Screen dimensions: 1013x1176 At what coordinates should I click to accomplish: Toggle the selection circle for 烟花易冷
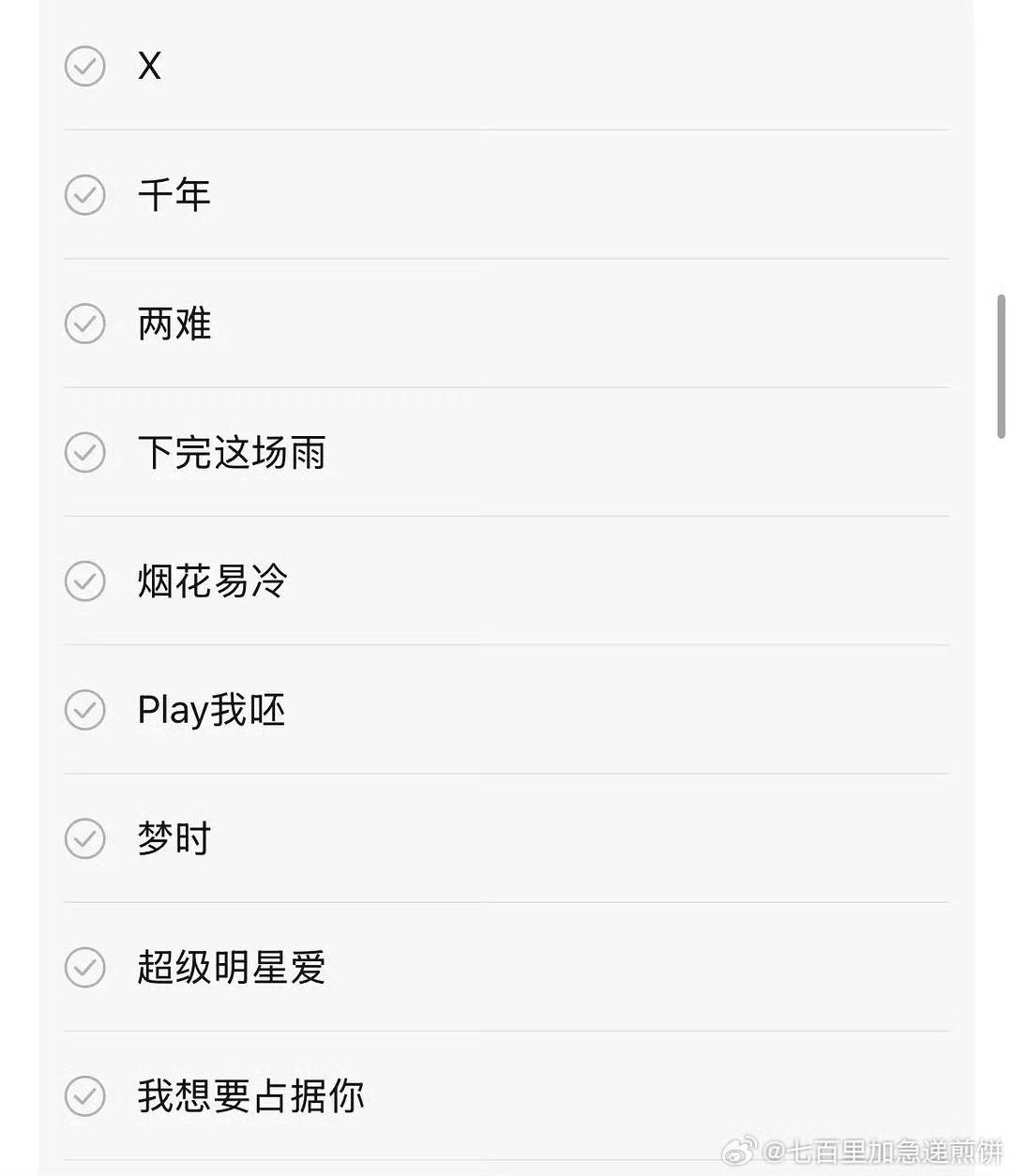click(x=85, y=581)
